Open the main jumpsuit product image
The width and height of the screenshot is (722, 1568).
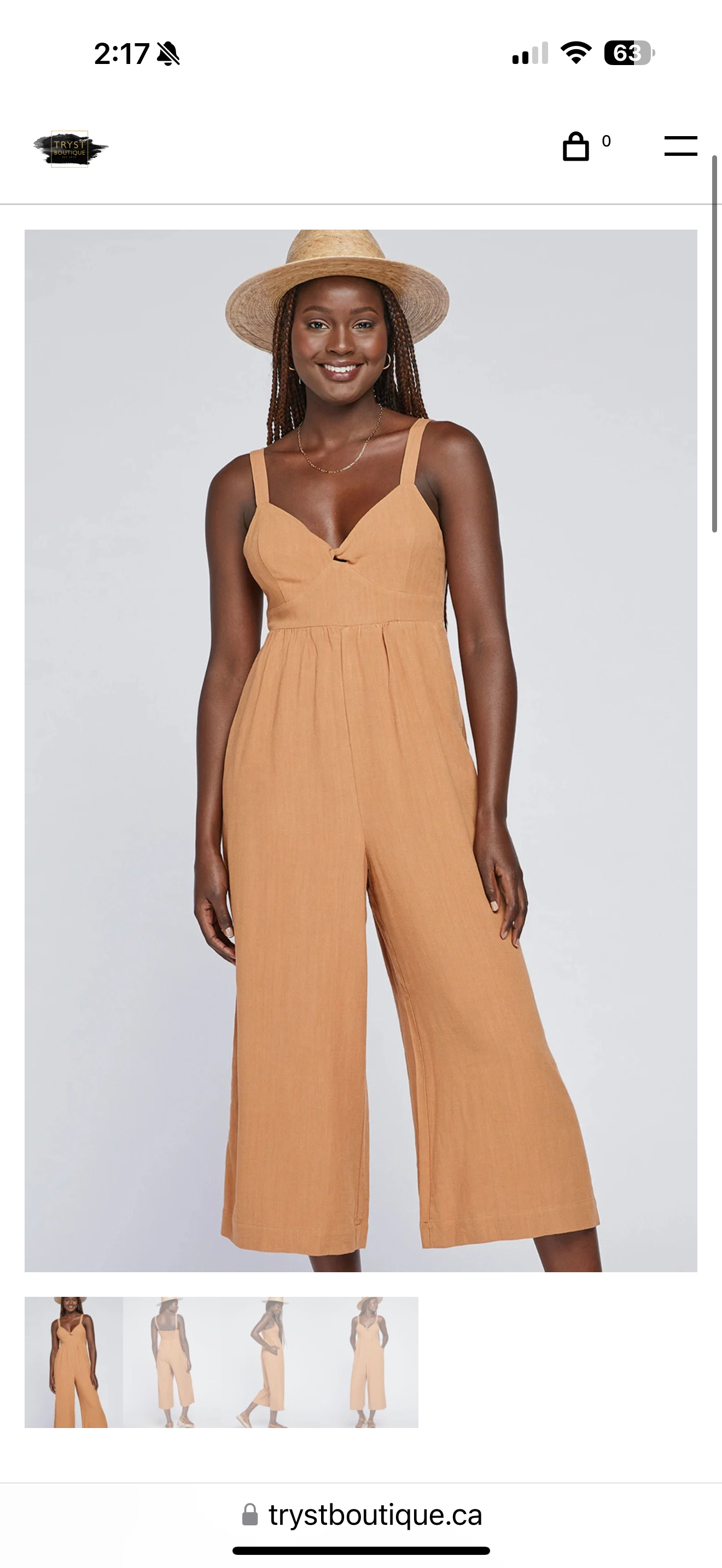(x=360, y=750)
